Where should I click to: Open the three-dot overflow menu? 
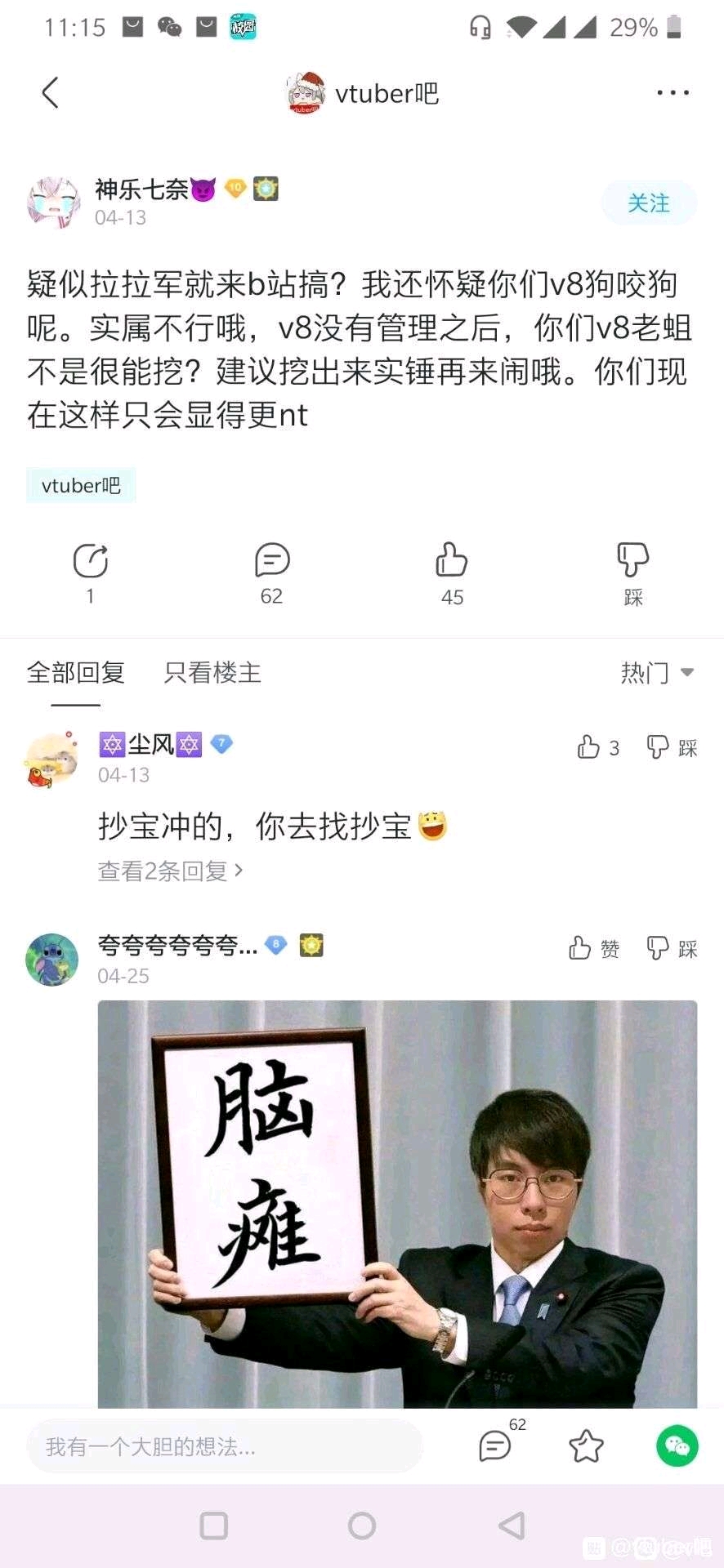tap(673, 93)
